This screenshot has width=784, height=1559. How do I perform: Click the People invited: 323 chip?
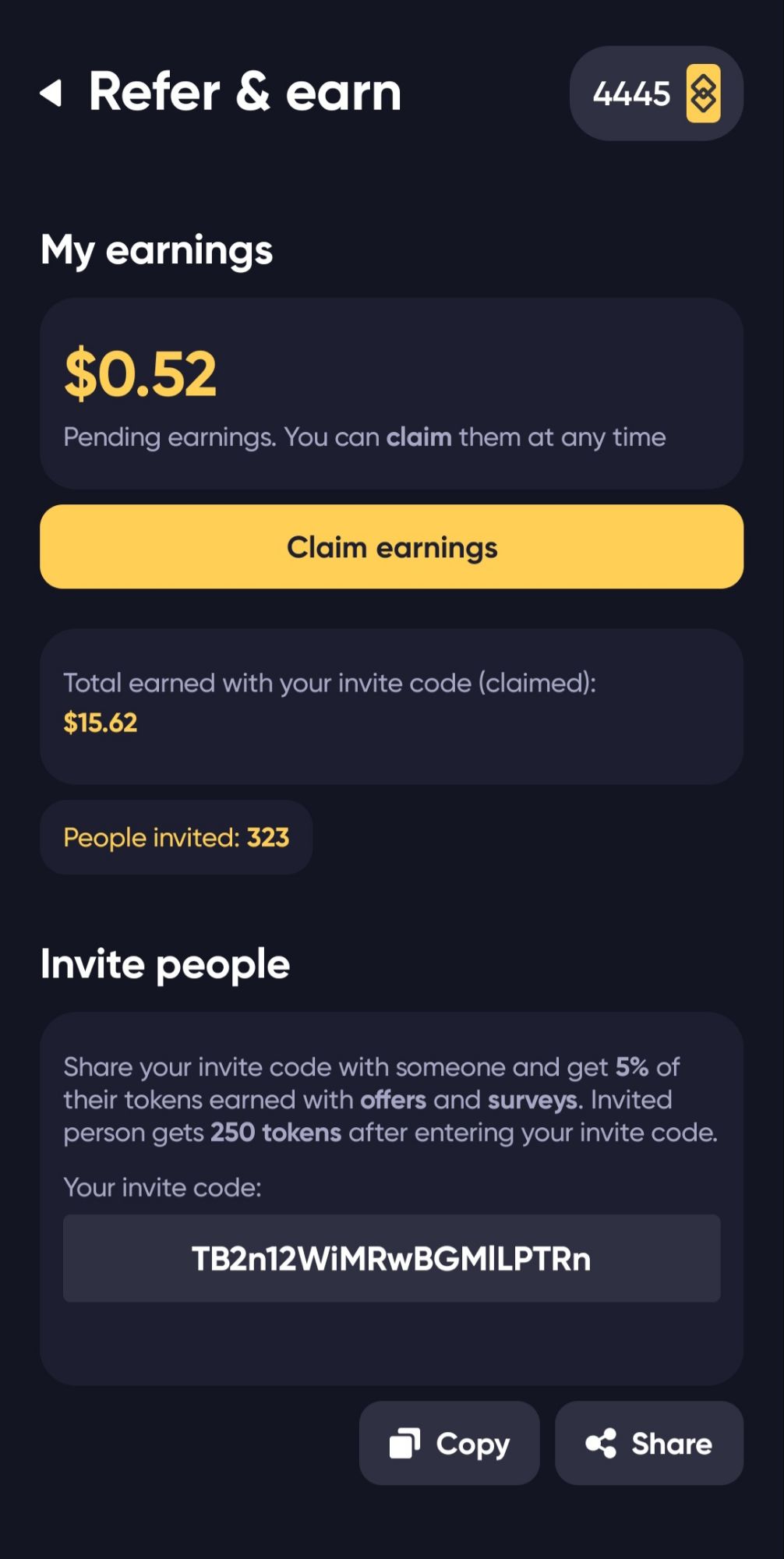175,836
